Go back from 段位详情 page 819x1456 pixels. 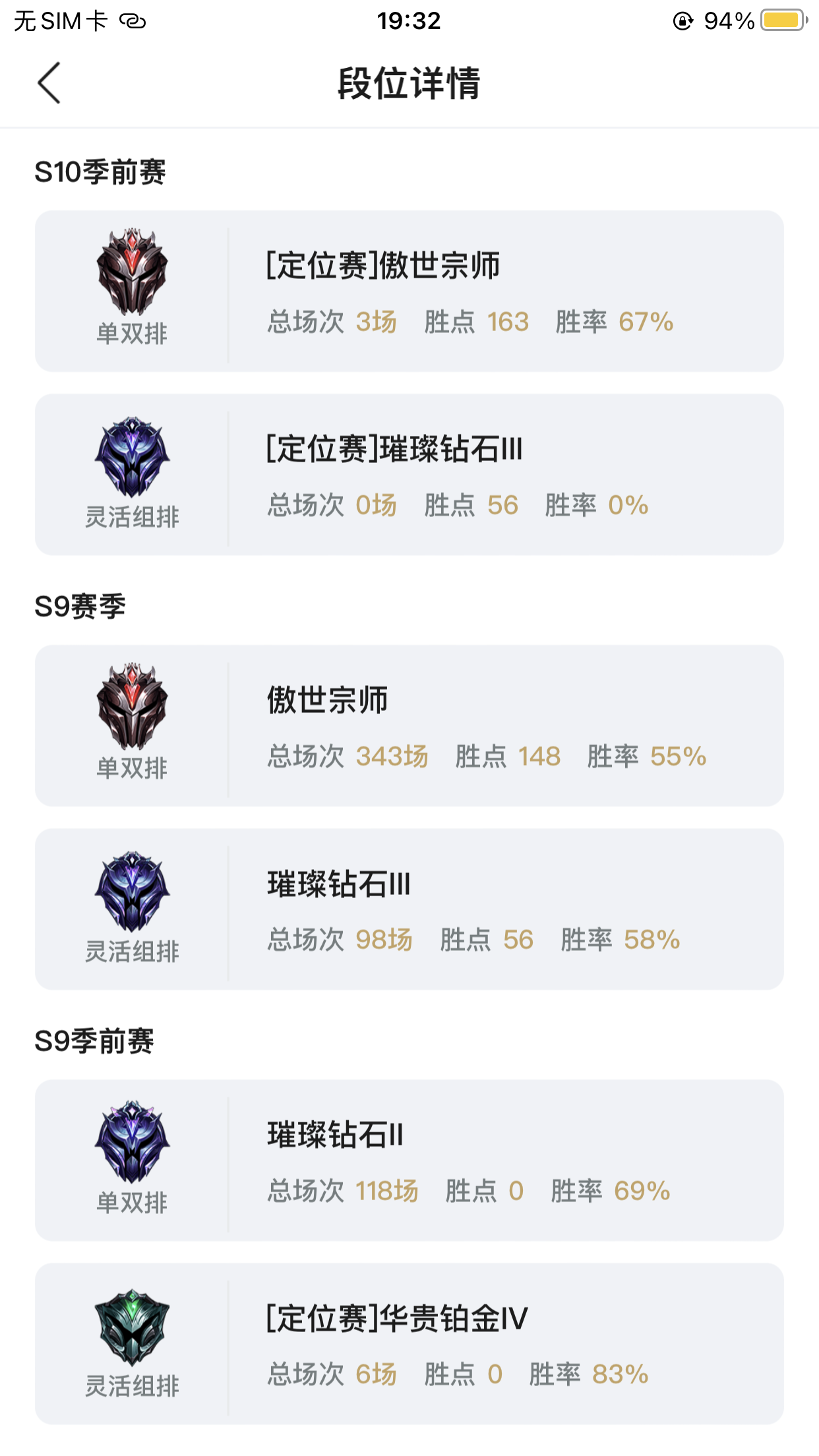49,83
